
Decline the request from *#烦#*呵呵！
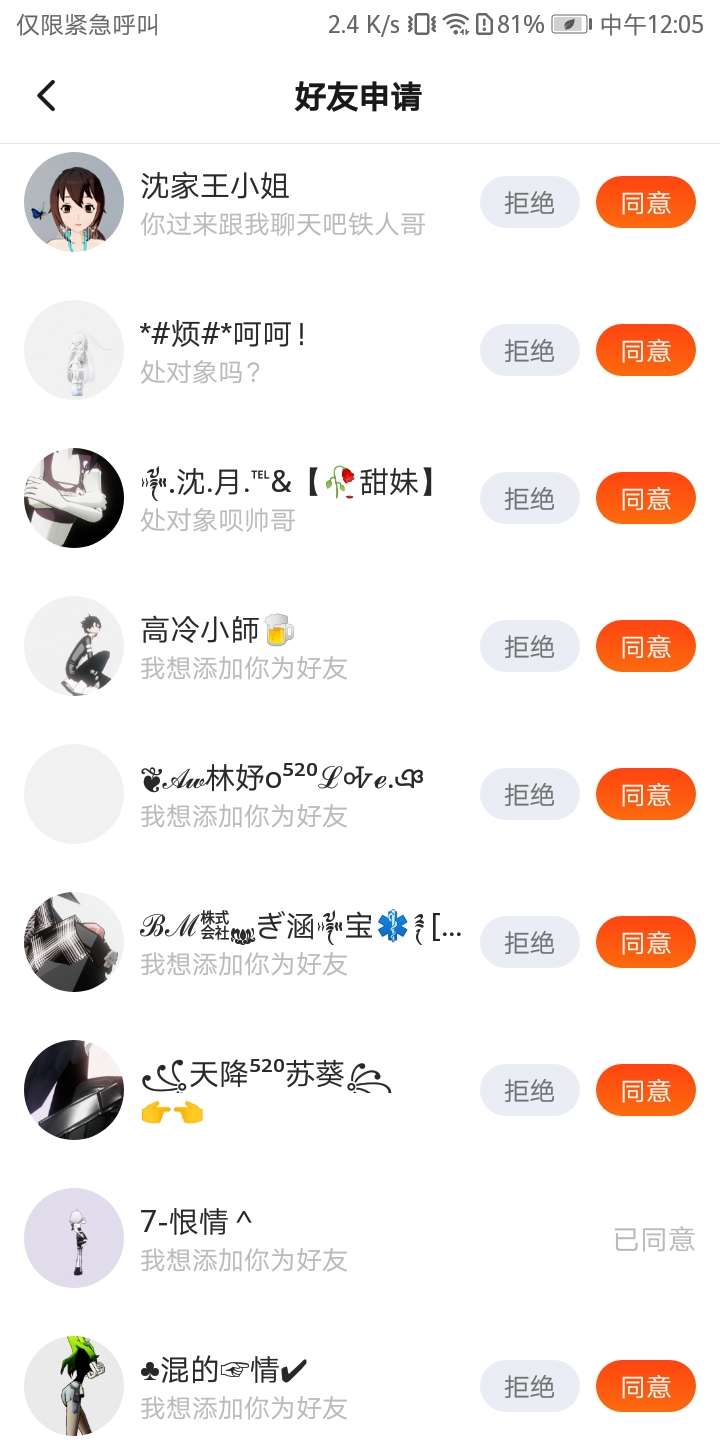[x=529, y=351]
